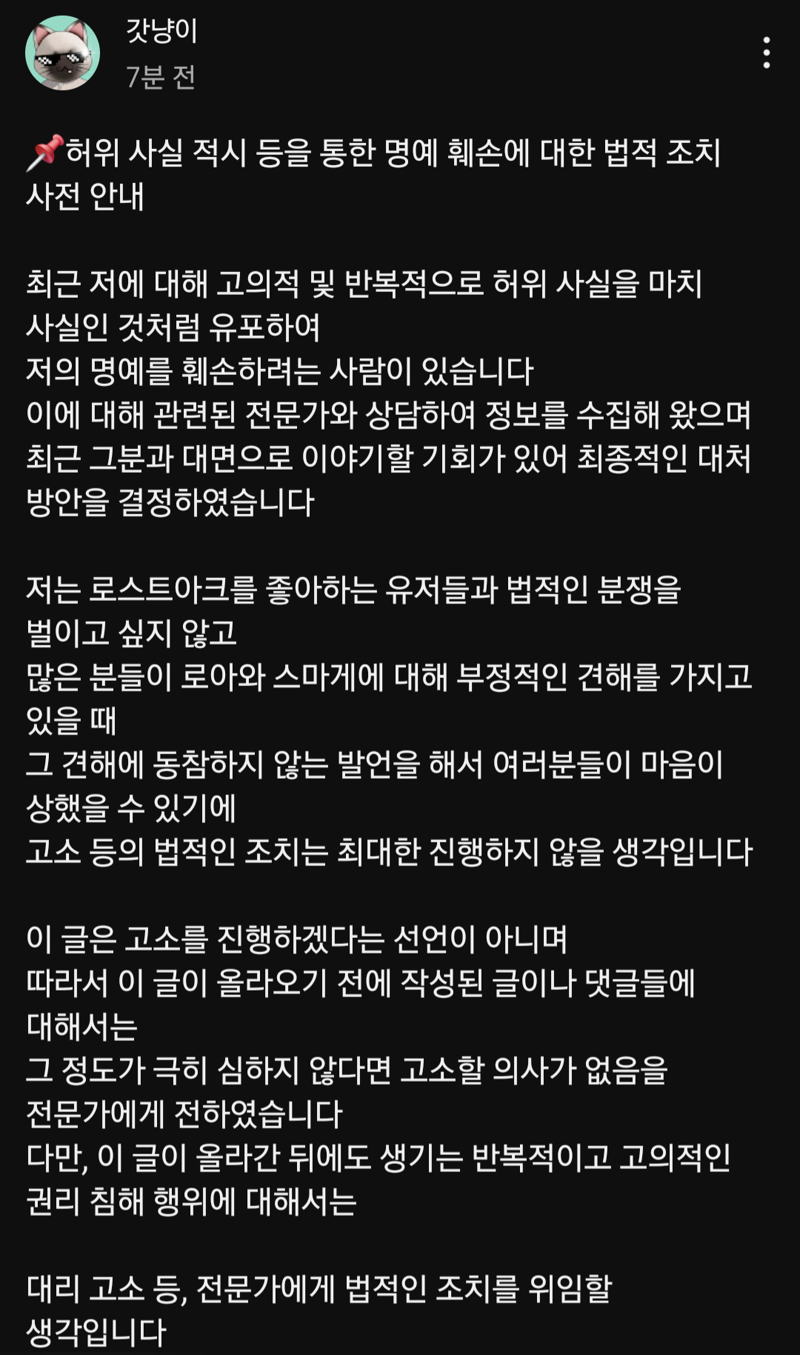
Task: Open 갓냥이's profile avatar
Action: pos(62,53)
